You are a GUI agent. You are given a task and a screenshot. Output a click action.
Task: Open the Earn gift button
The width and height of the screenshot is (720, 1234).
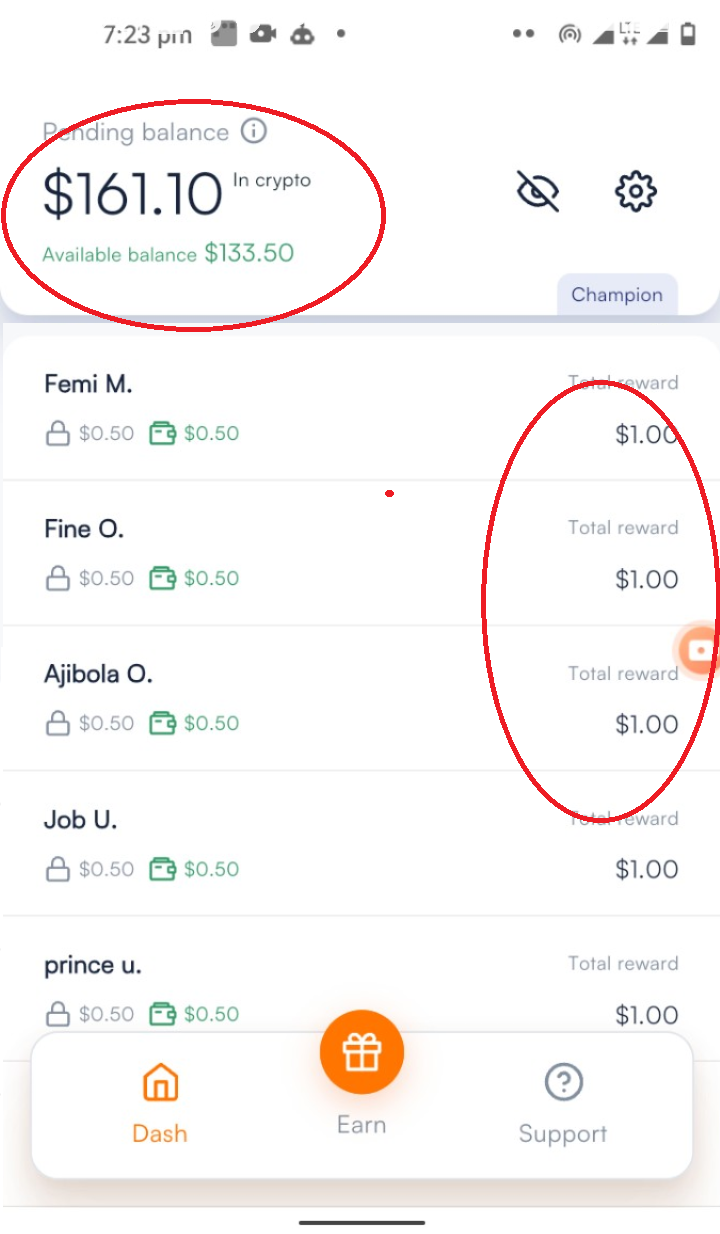(x=362, y=1052)
